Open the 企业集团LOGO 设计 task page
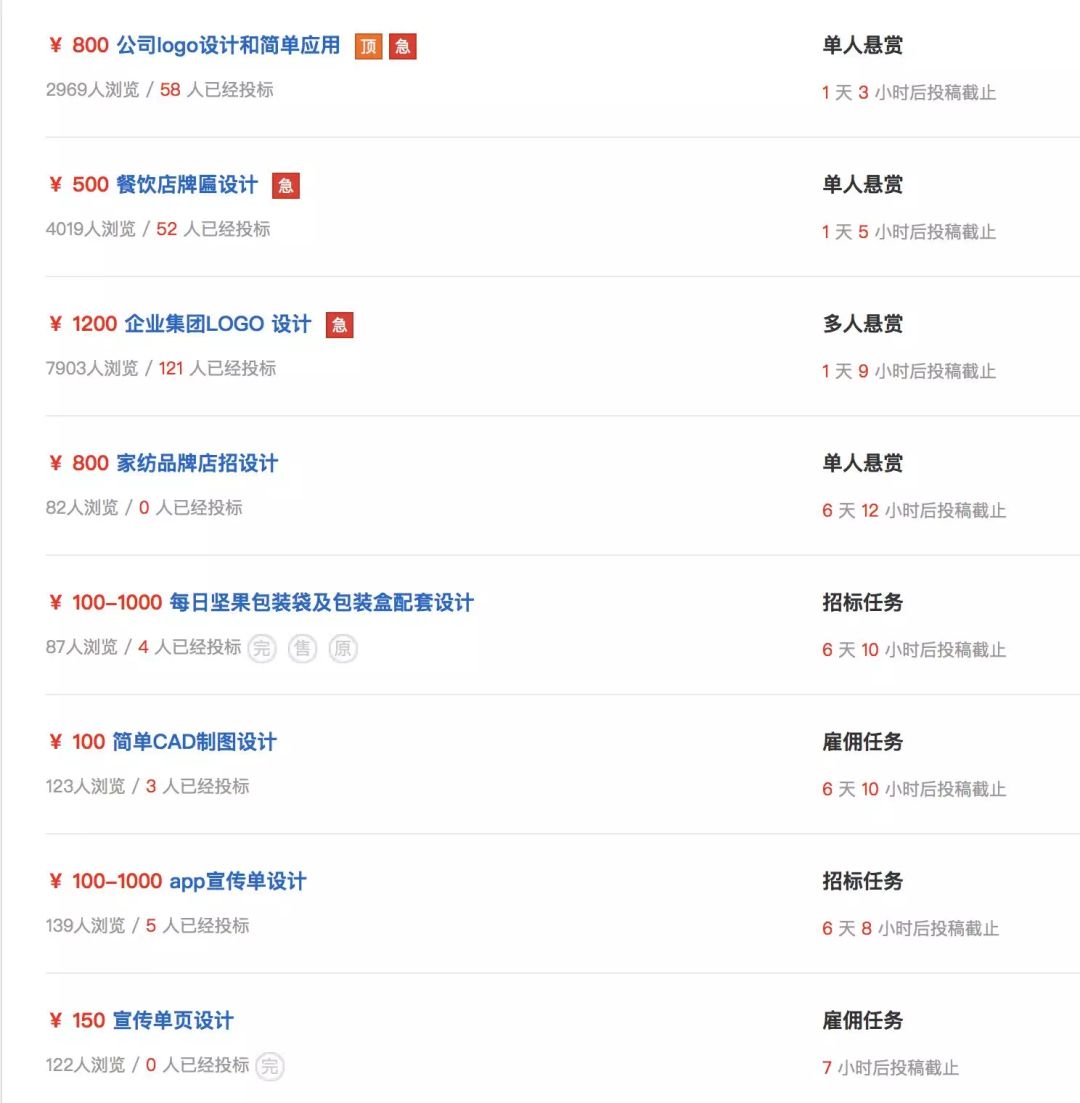 point(218,324)
